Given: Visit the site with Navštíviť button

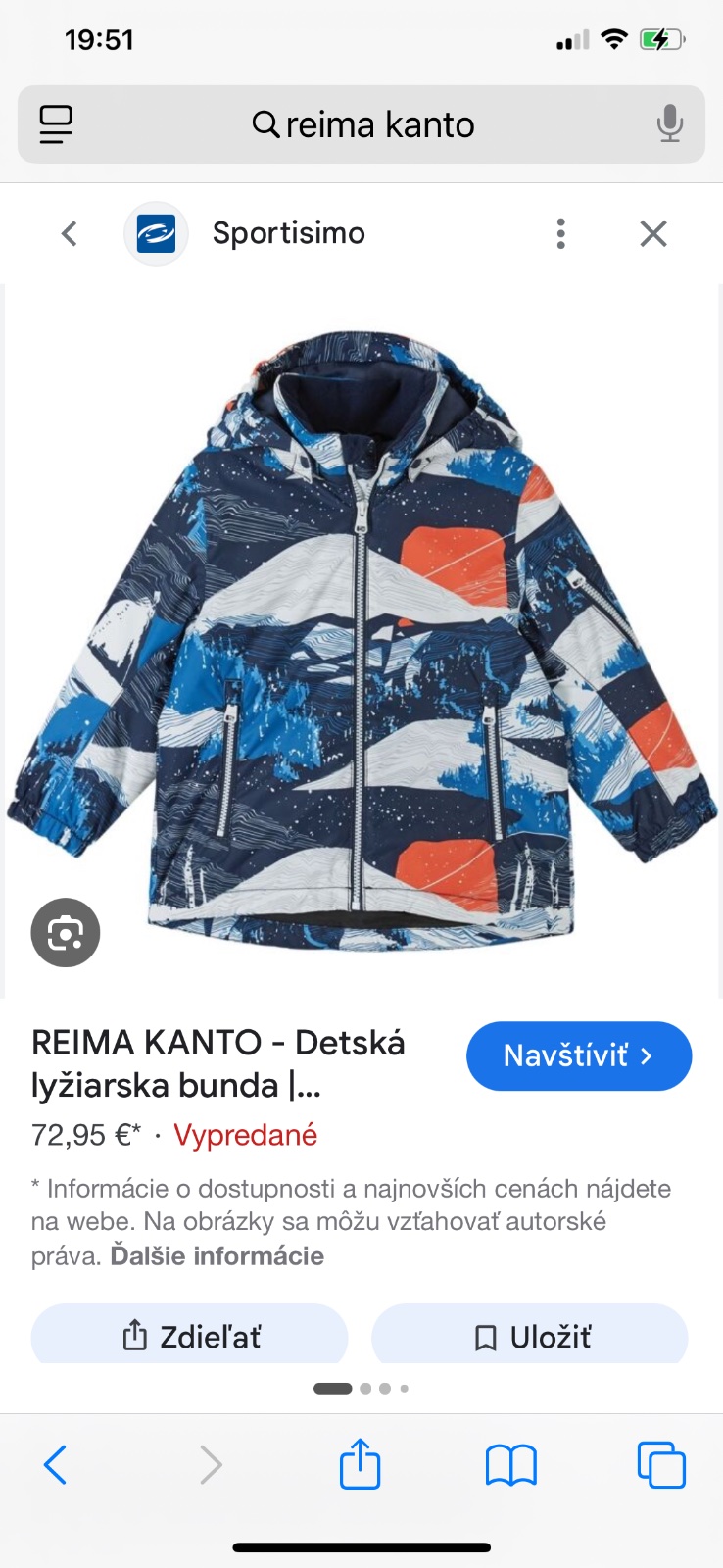Looking at the screenshot, I should (x=578, y=1055).
